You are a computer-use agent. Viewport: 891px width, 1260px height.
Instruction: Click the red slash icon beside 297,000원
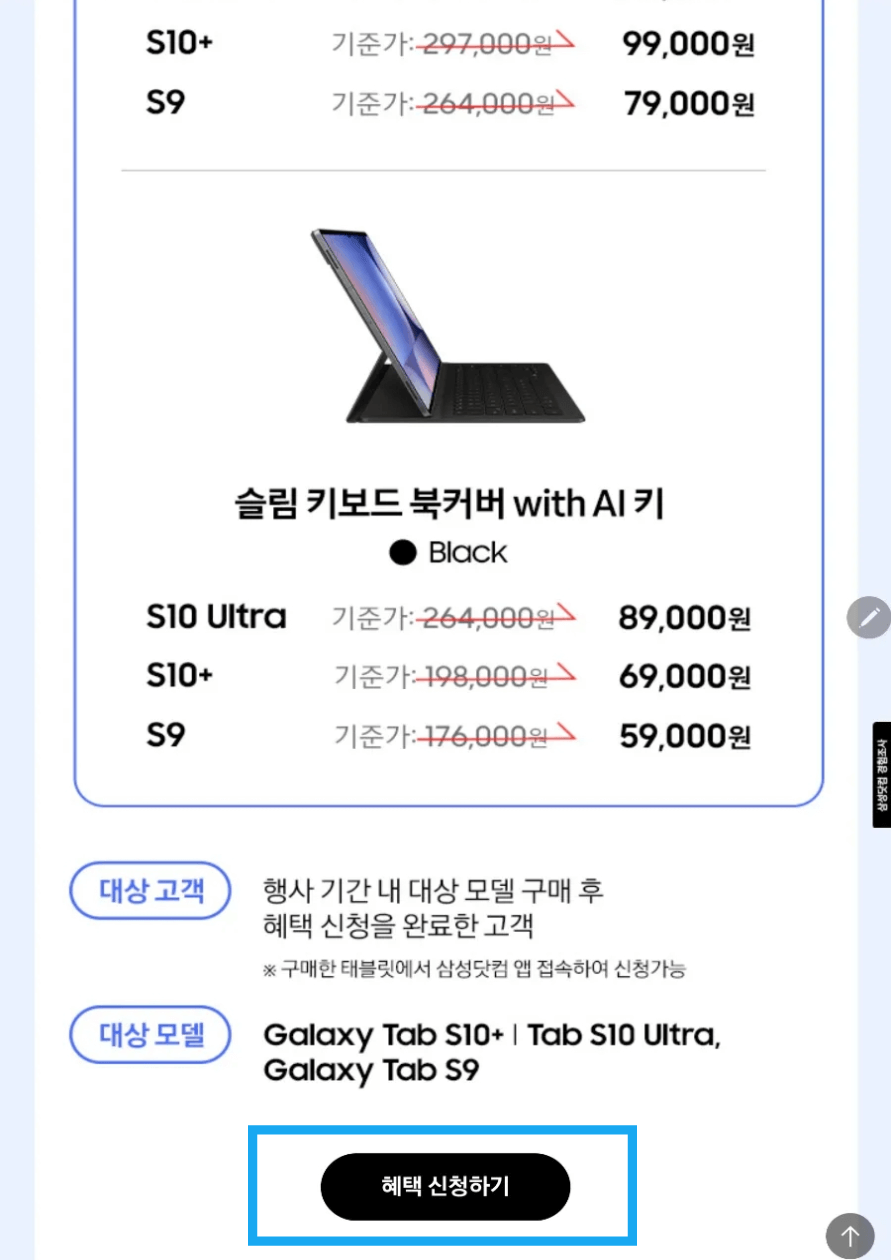coord(566,38)
